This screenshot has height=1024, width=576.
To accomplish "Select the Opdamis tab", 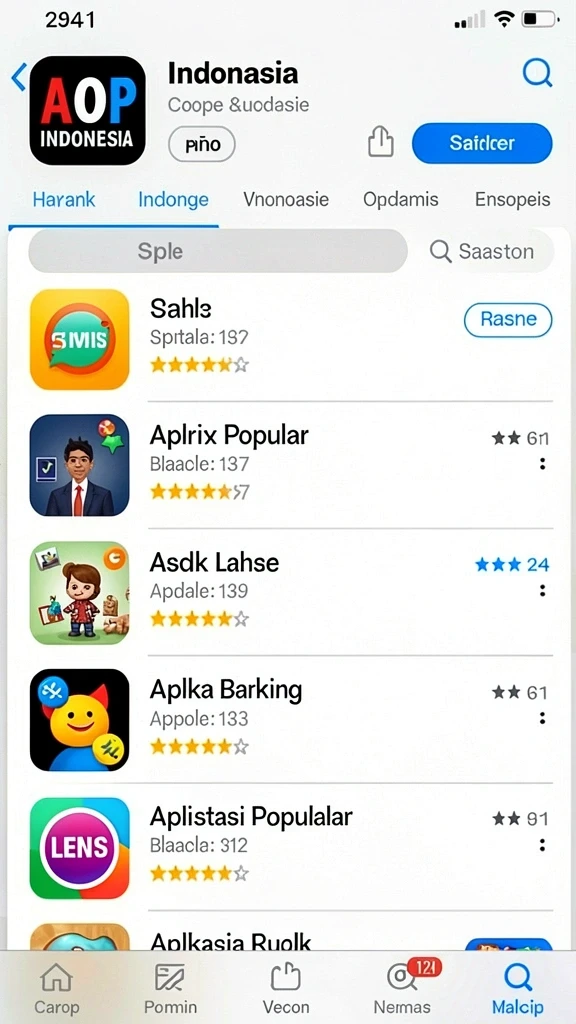I will tap(401, 199).
